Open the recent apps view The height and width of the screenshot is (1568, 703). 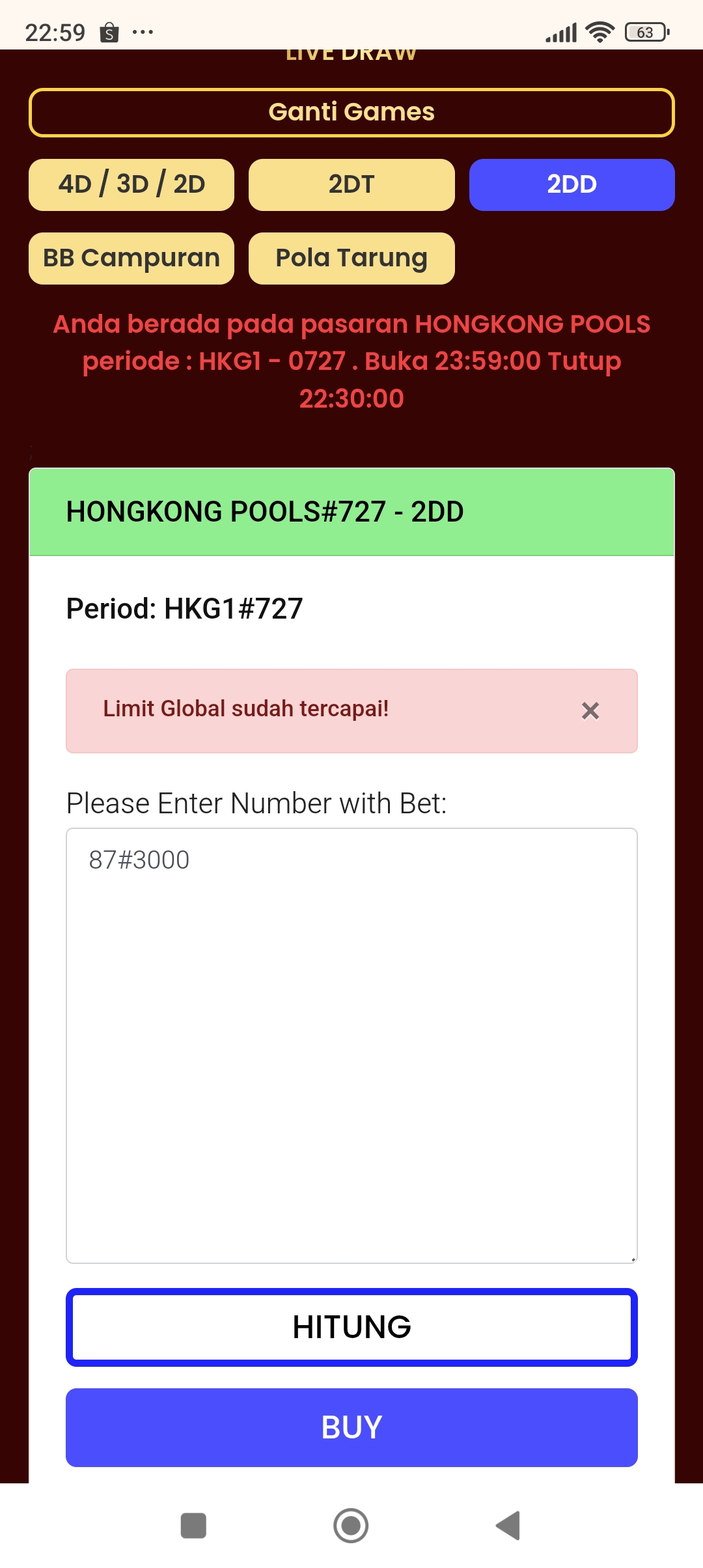coord(193,1526)
